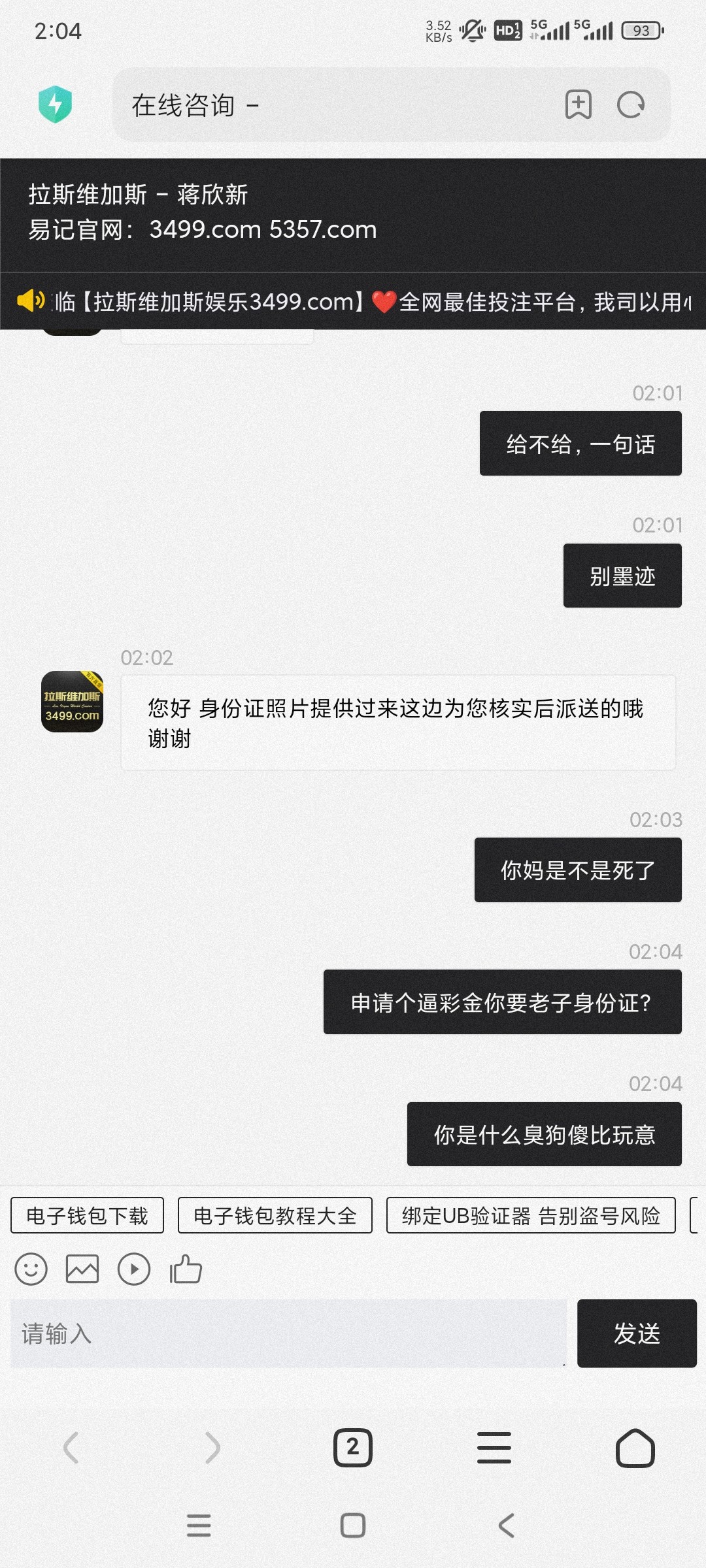
Task: Attach an image to the chat
Action: (82, 1269)
